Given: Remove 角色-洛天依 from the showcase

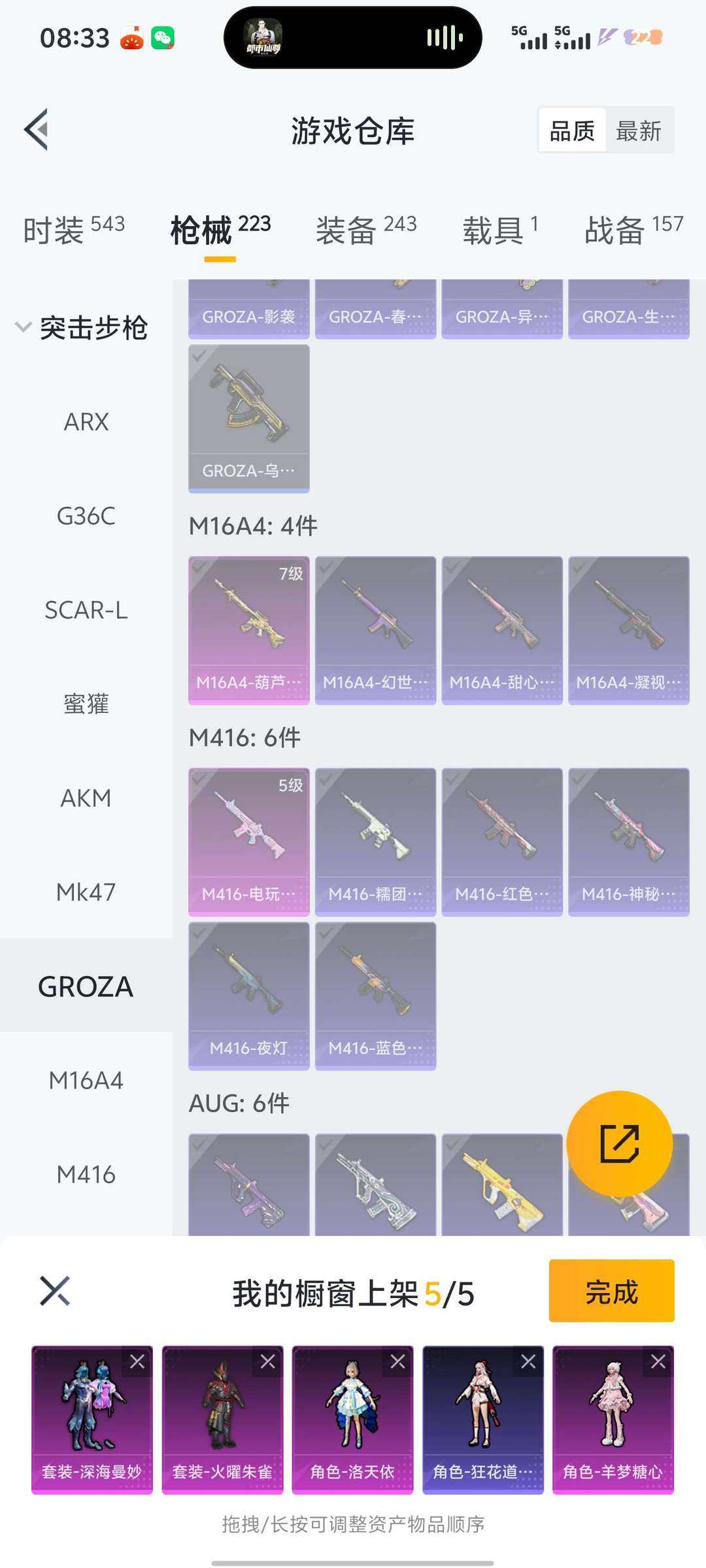Looking at the screenshot, I should [x=397, y=1361].
